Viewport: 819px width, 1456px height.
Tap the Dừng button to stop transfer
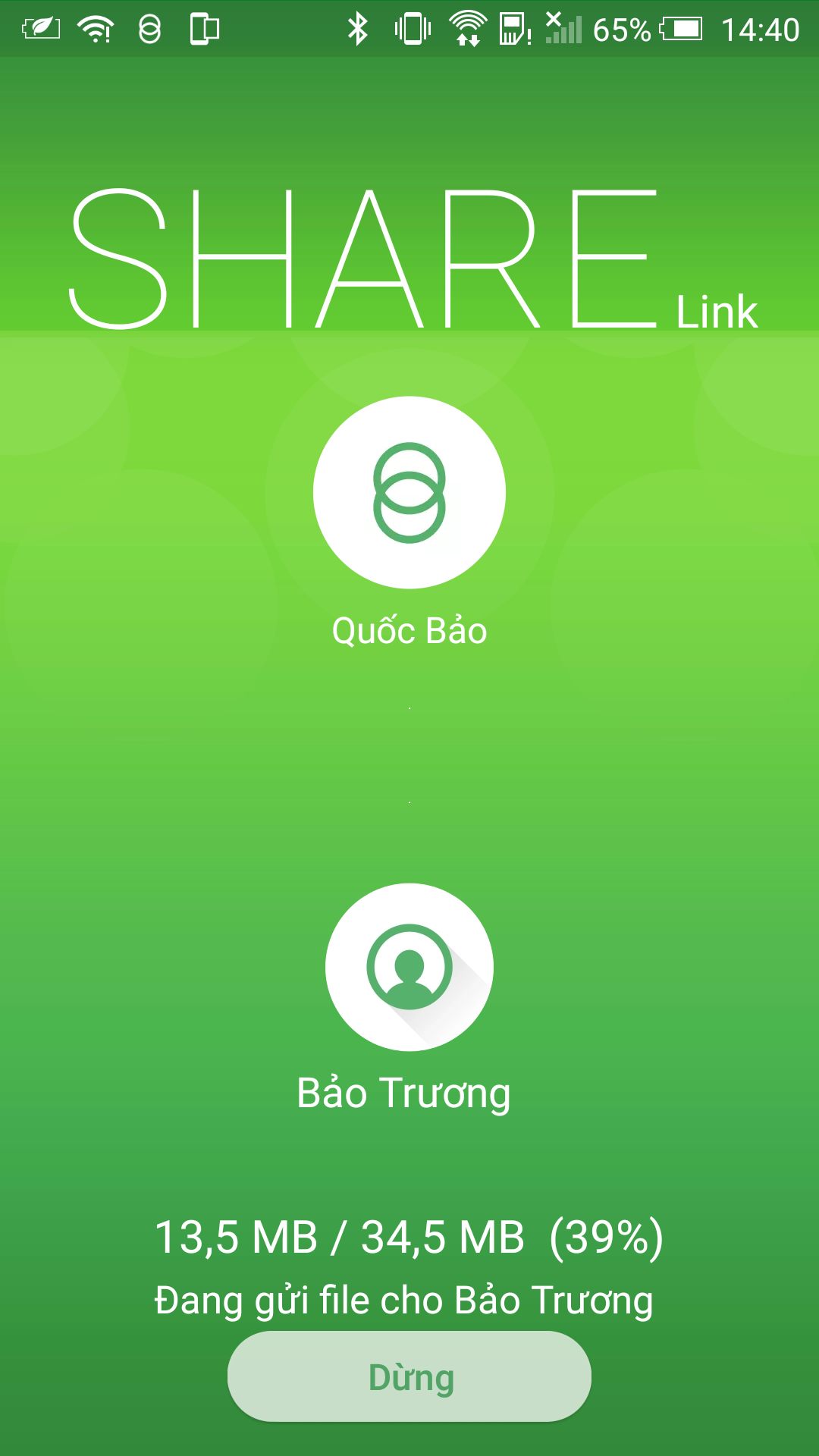[409, 1376]
